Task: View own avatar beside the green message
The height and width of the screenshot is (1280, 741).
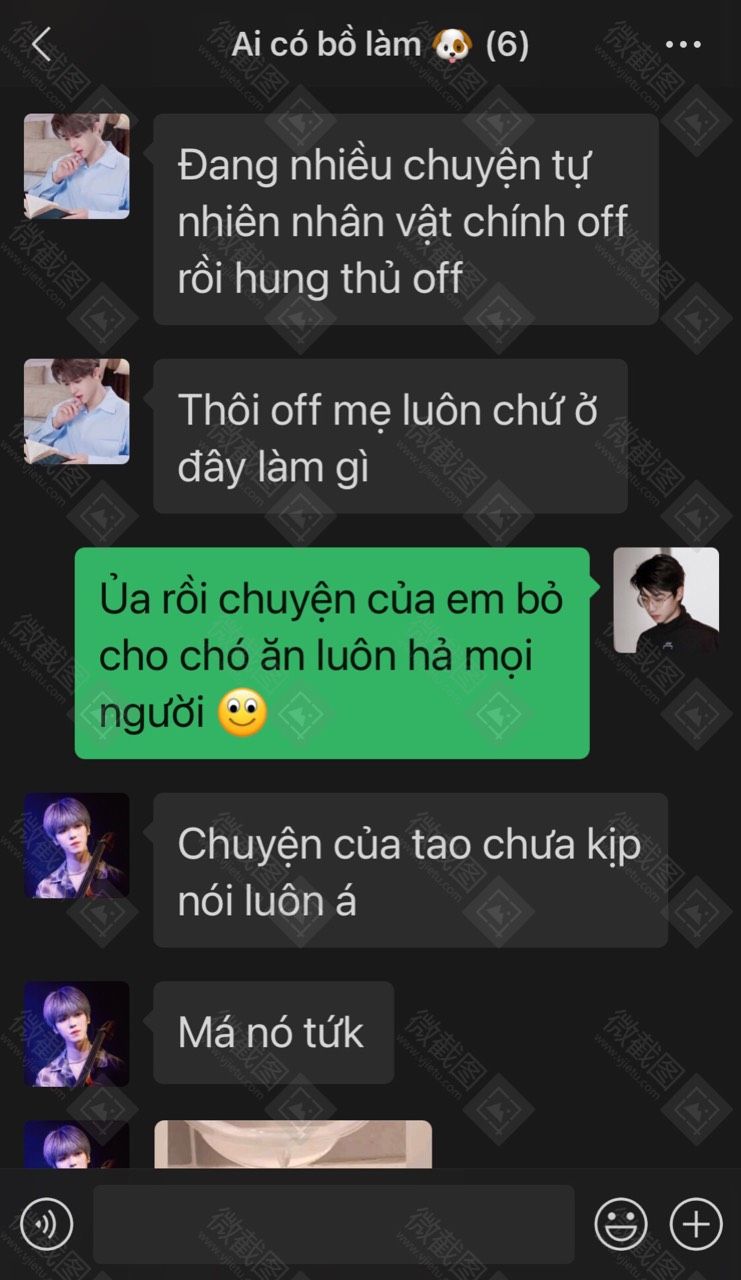Action: (666, 600)
